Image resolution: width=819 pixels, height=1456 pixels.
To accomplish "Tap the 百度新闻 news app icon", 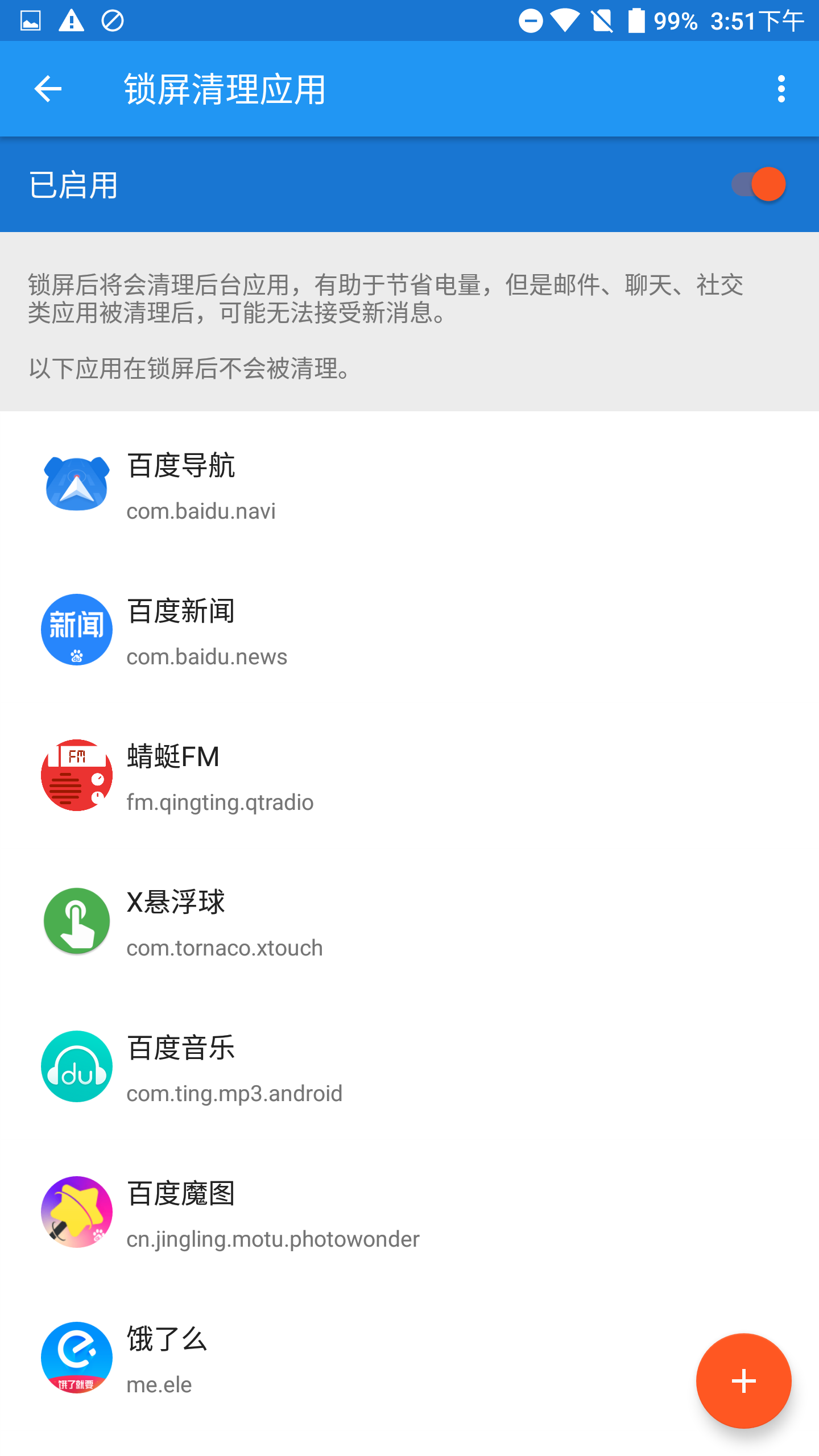I will [x=76, y=630].
